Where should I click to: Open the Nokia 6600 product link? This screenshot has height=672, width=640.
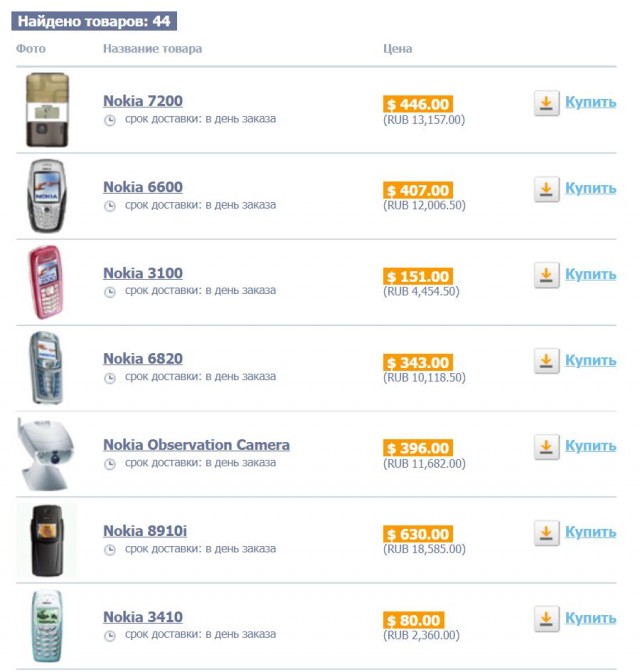142,187
